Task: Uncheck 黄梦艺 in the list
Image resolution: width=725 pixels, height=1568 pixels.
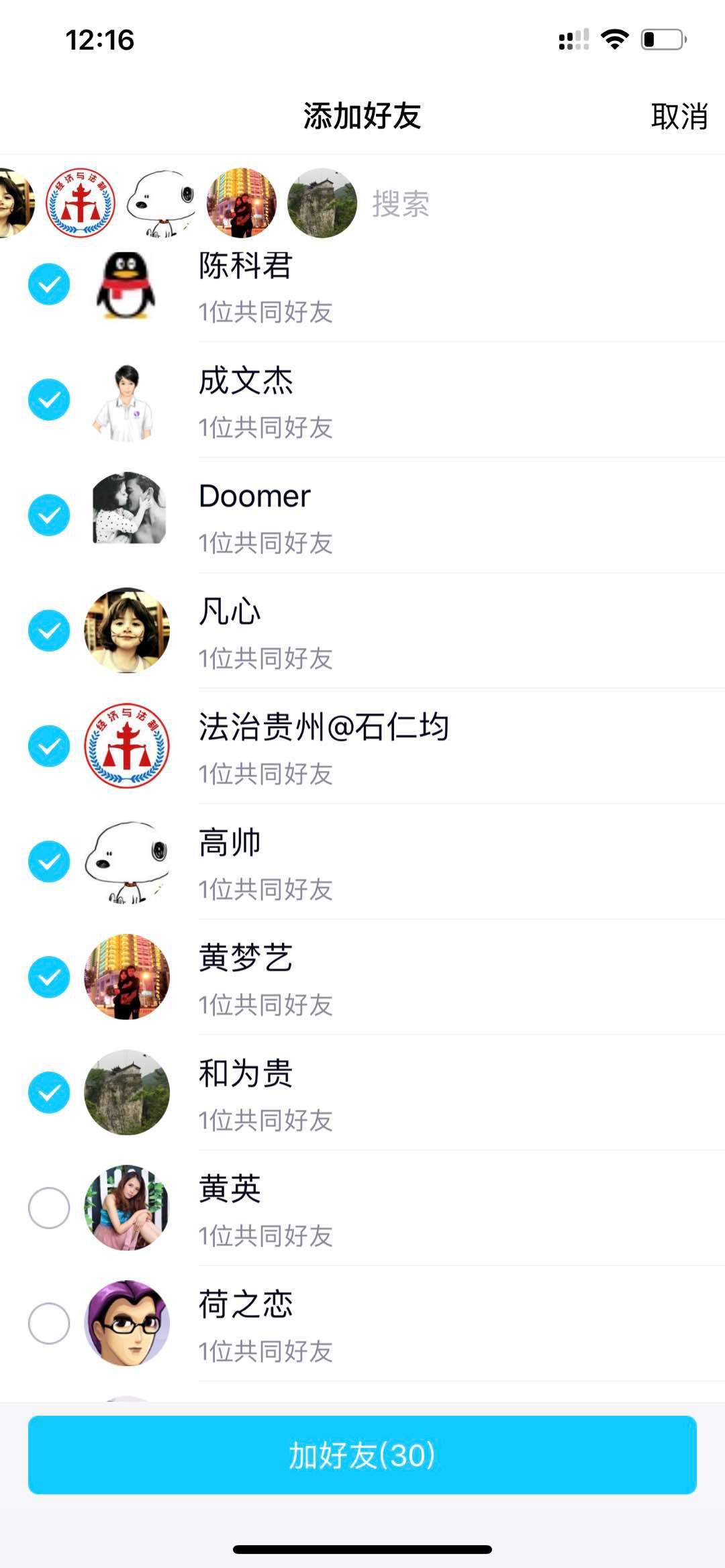Action: (x=49, y=977)
